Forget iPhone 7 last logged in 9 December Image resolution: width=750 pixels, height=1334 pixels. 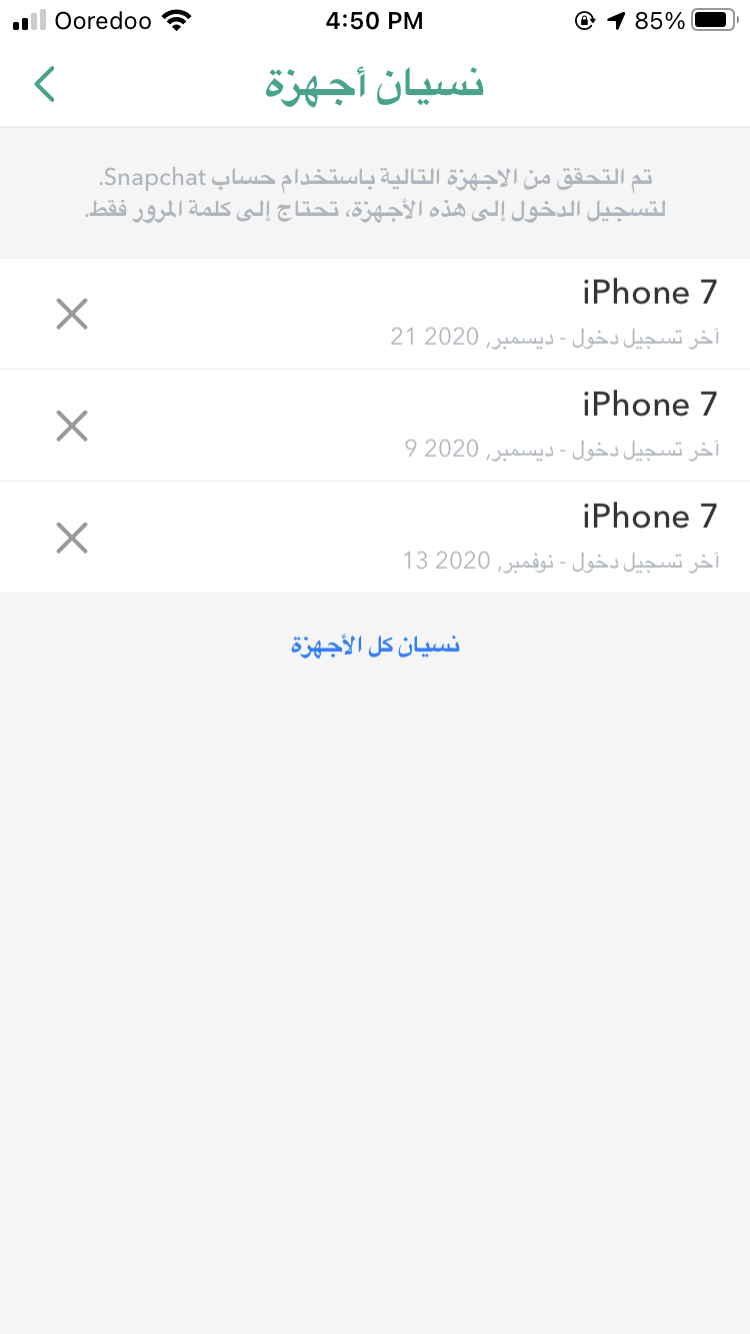[x=72, y=427]
